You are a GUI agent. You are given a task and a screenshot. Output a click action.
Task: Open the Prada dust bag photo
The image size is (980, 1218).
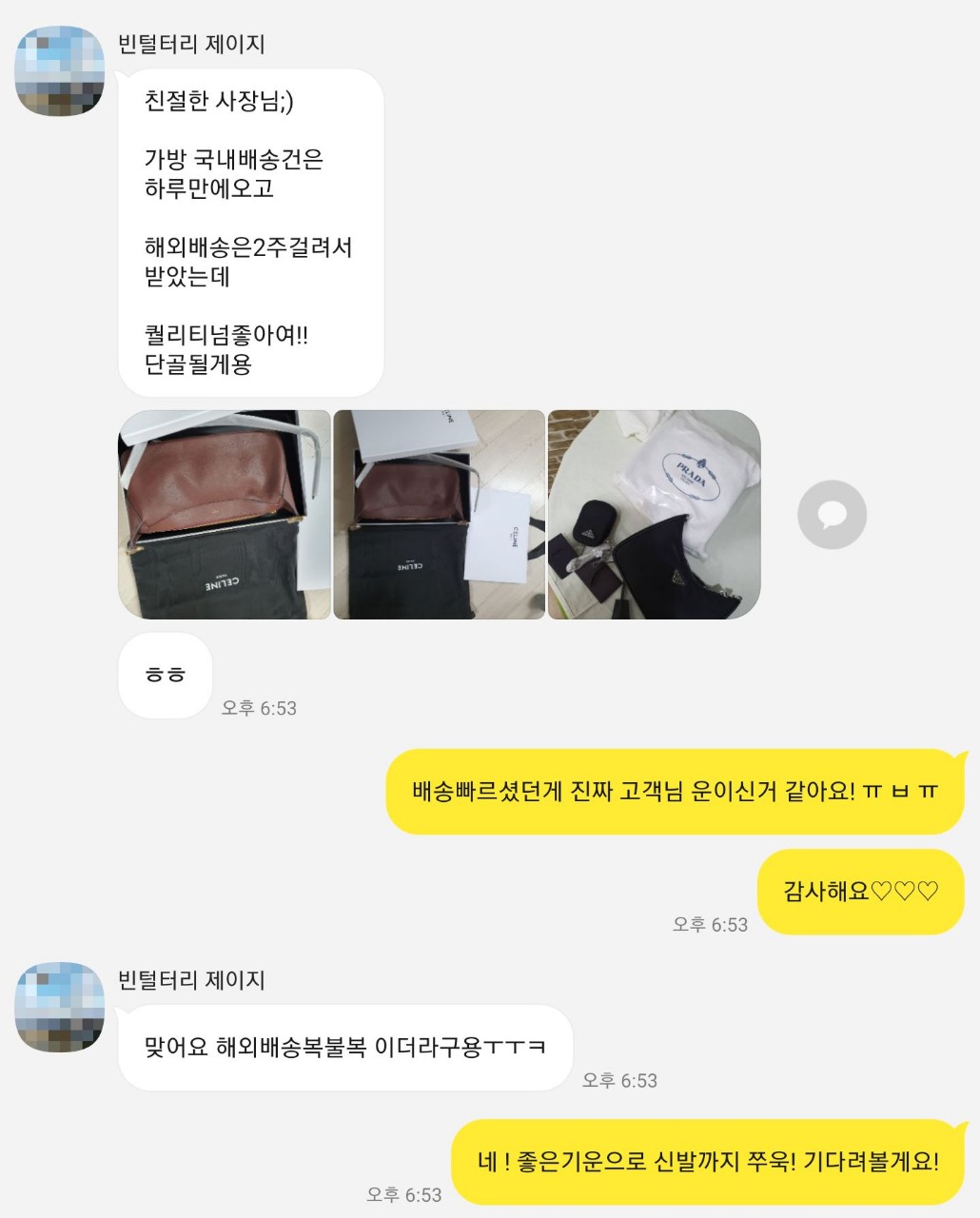coord(655,515)
